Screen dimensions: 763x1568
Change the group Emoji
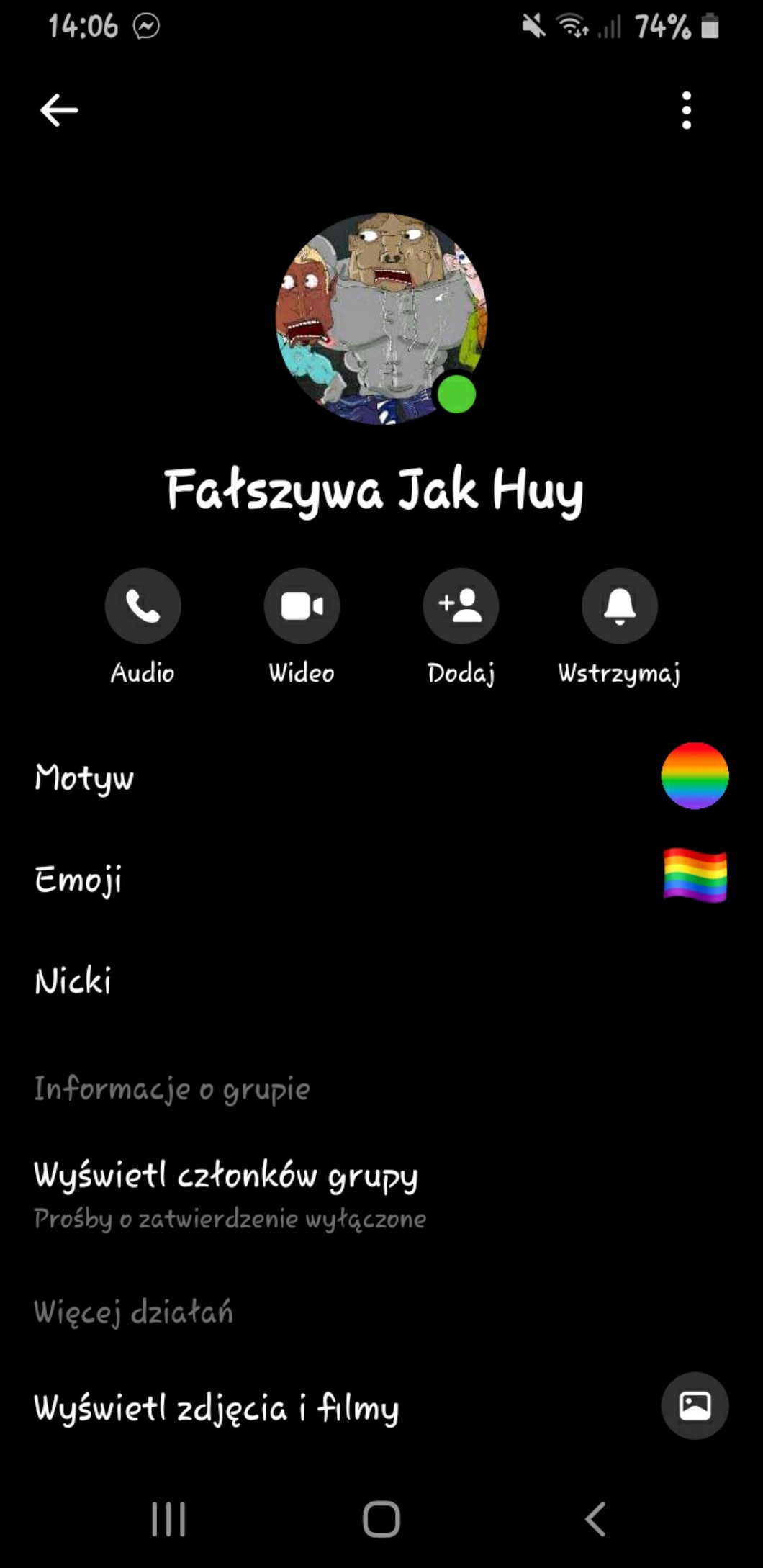(x=78, y=879)
